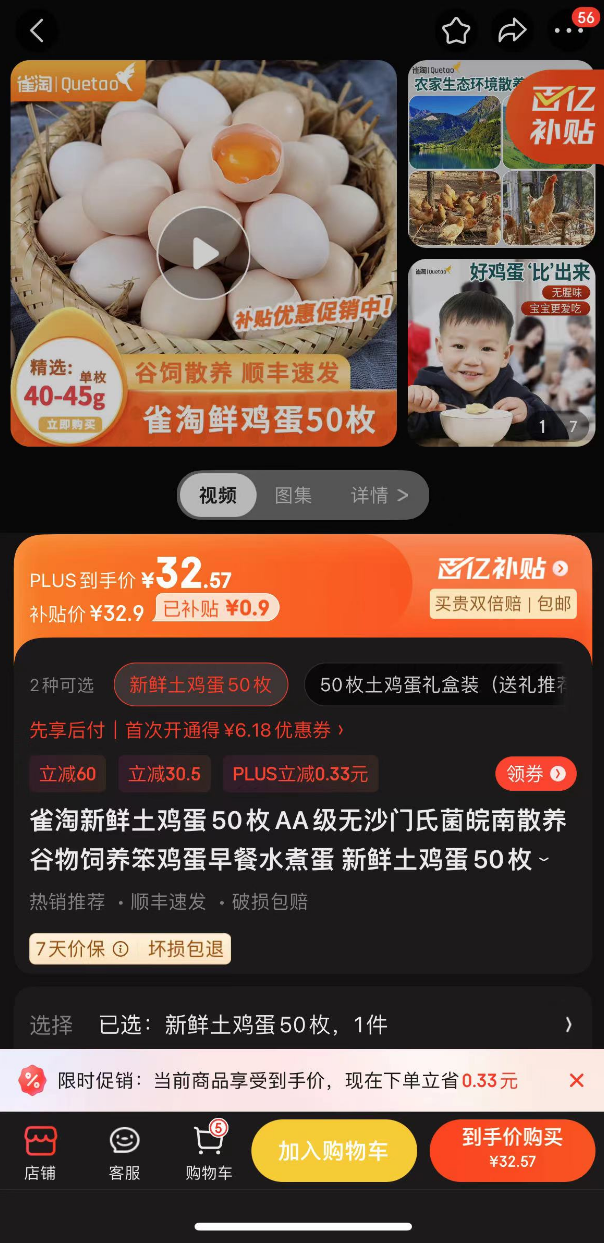Open the 选择 specification row

[302, 1024]
